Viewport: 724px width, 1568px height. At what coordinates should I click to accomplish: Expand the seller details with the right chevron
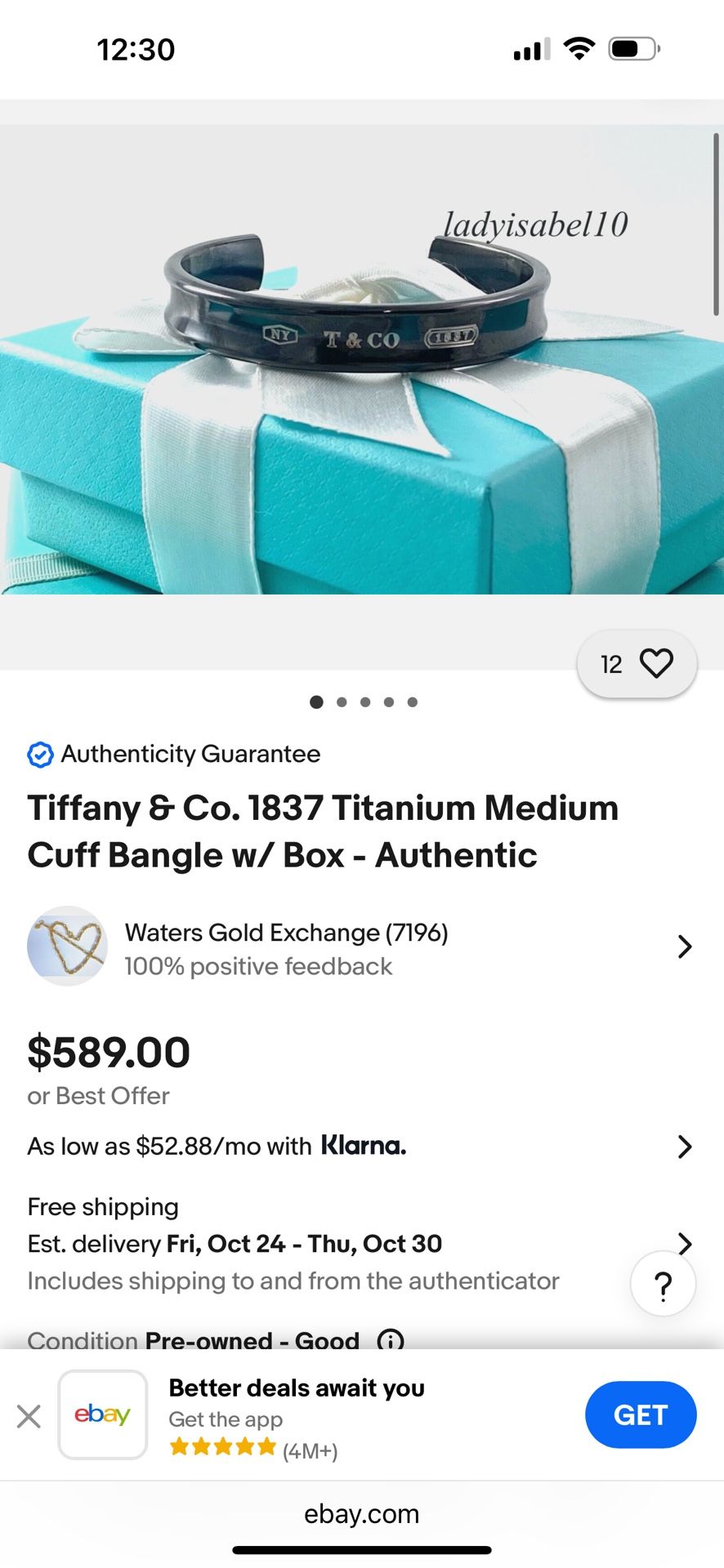685,946
